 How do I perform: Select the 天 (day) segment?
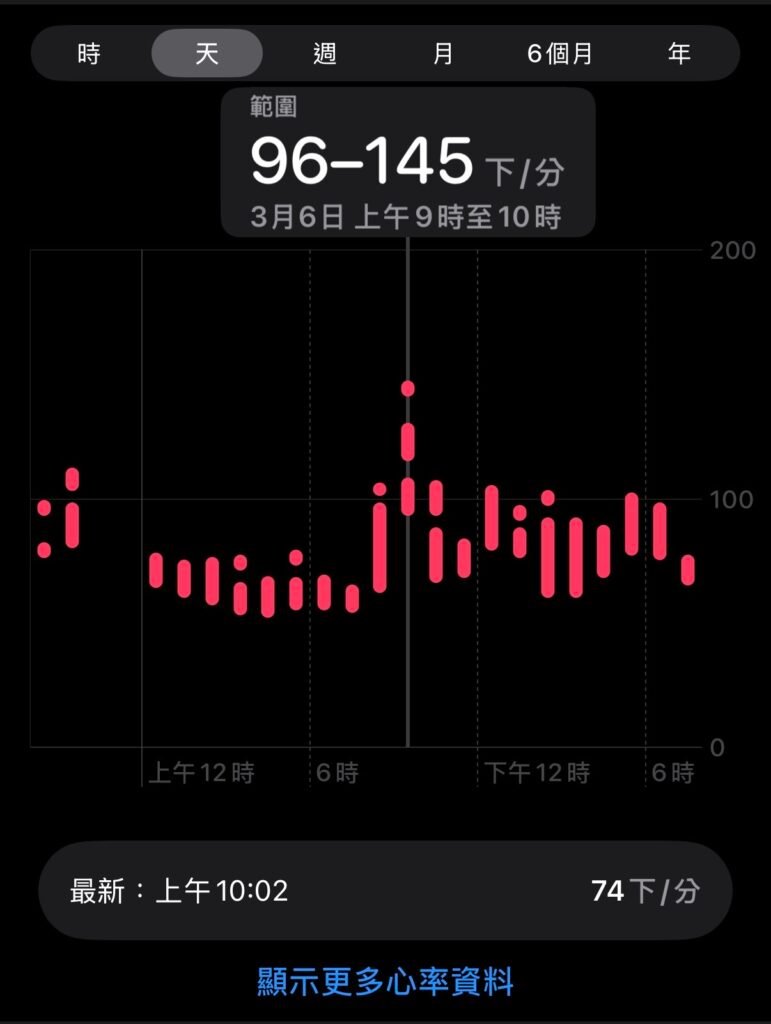pyautogui.click(x=207, y=54)
